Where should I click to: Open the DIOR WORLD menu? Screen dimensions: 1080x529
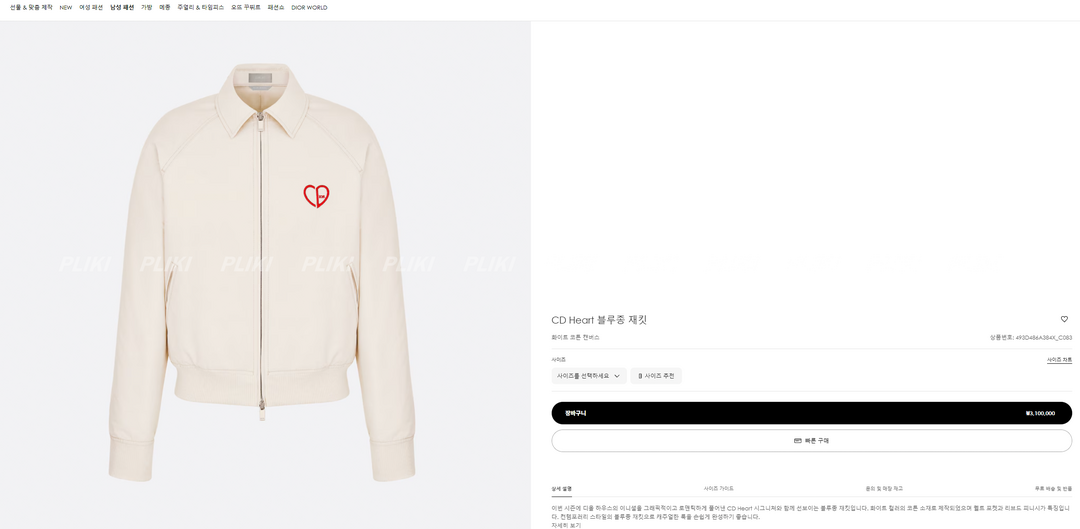tap(309, 7)
